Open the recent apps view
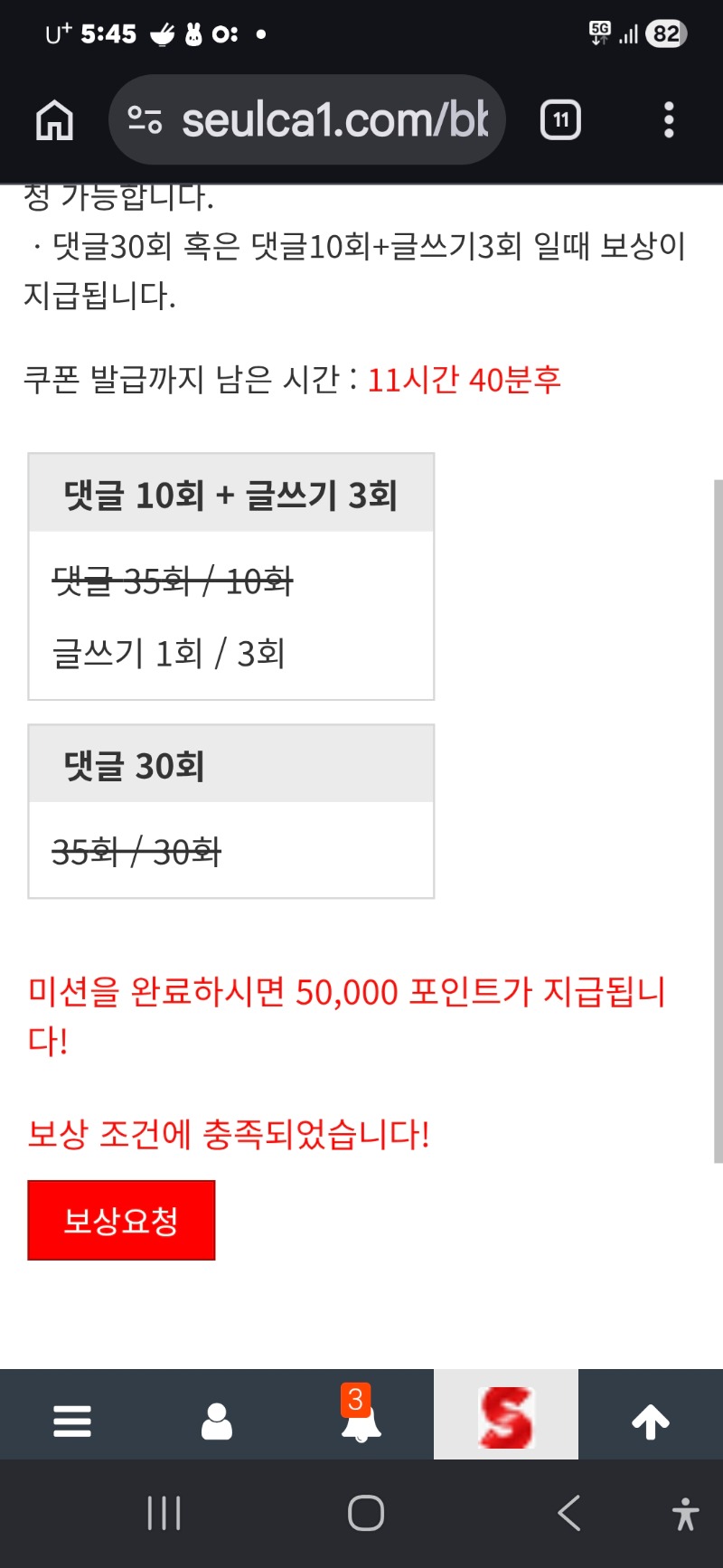The width and height of the screenshot is (723, 1568). click(164, 1513)
